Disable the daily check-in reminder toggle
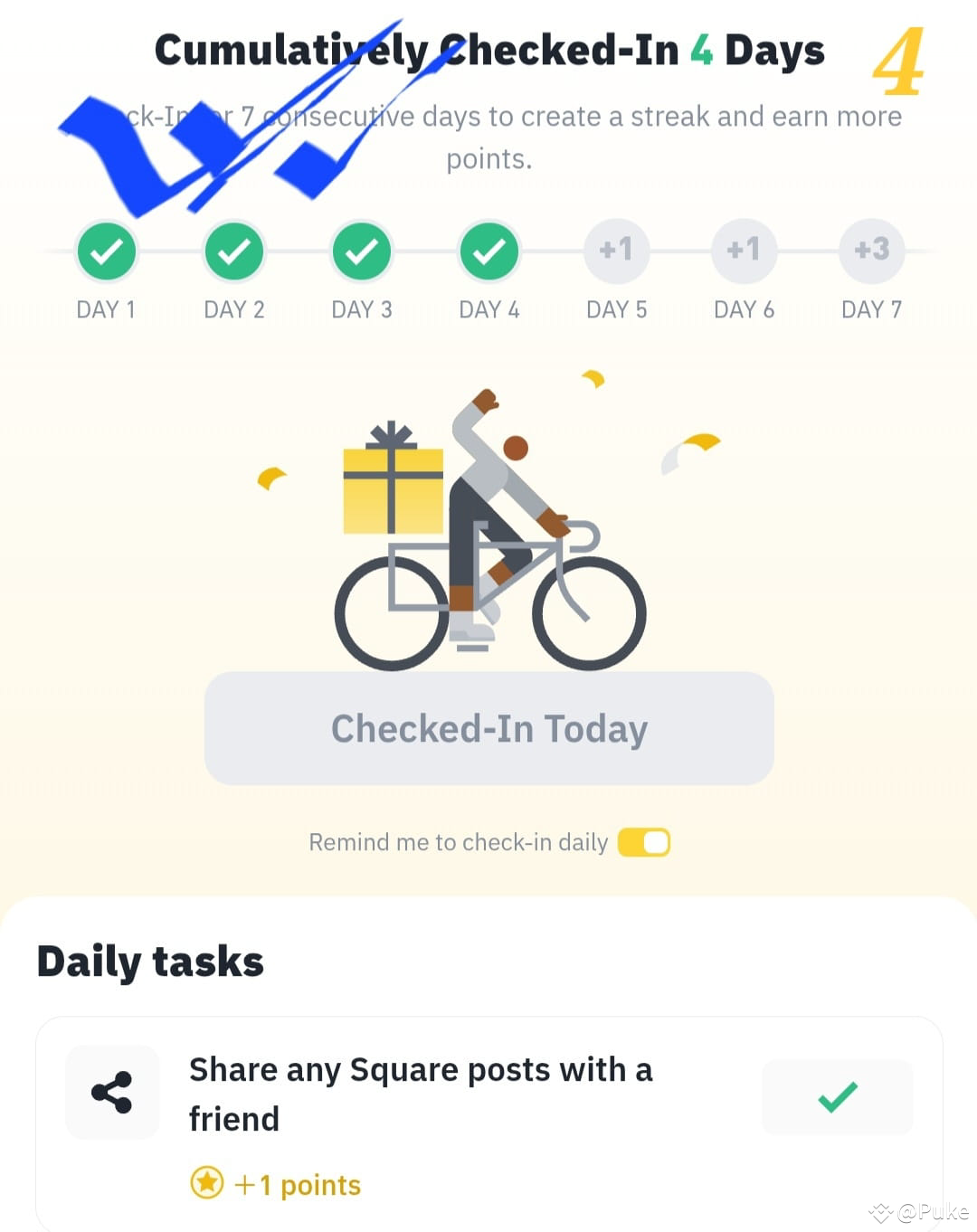 (644, 841)
